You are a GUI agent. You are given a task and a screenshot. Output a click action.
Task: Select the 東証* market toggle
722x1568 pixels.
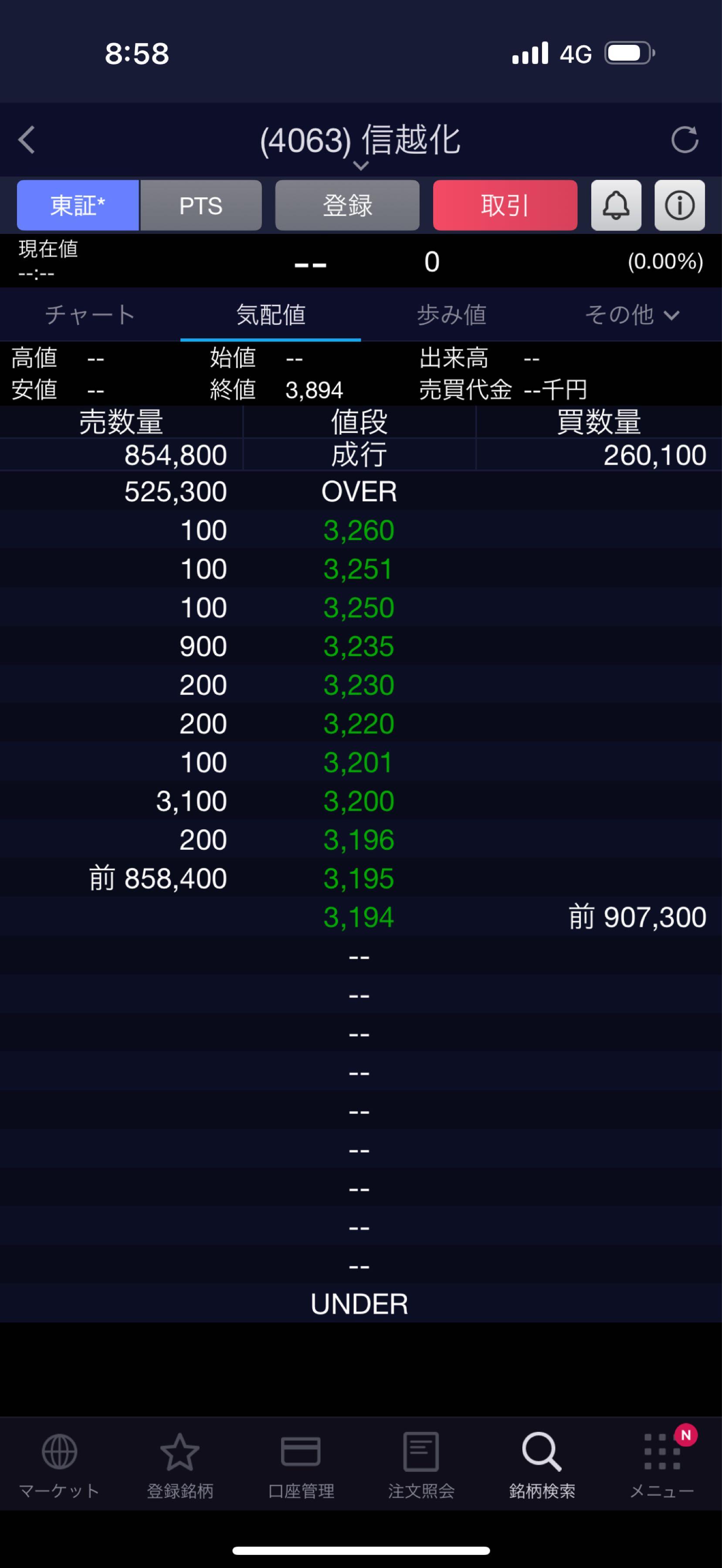tap(77, 206)
